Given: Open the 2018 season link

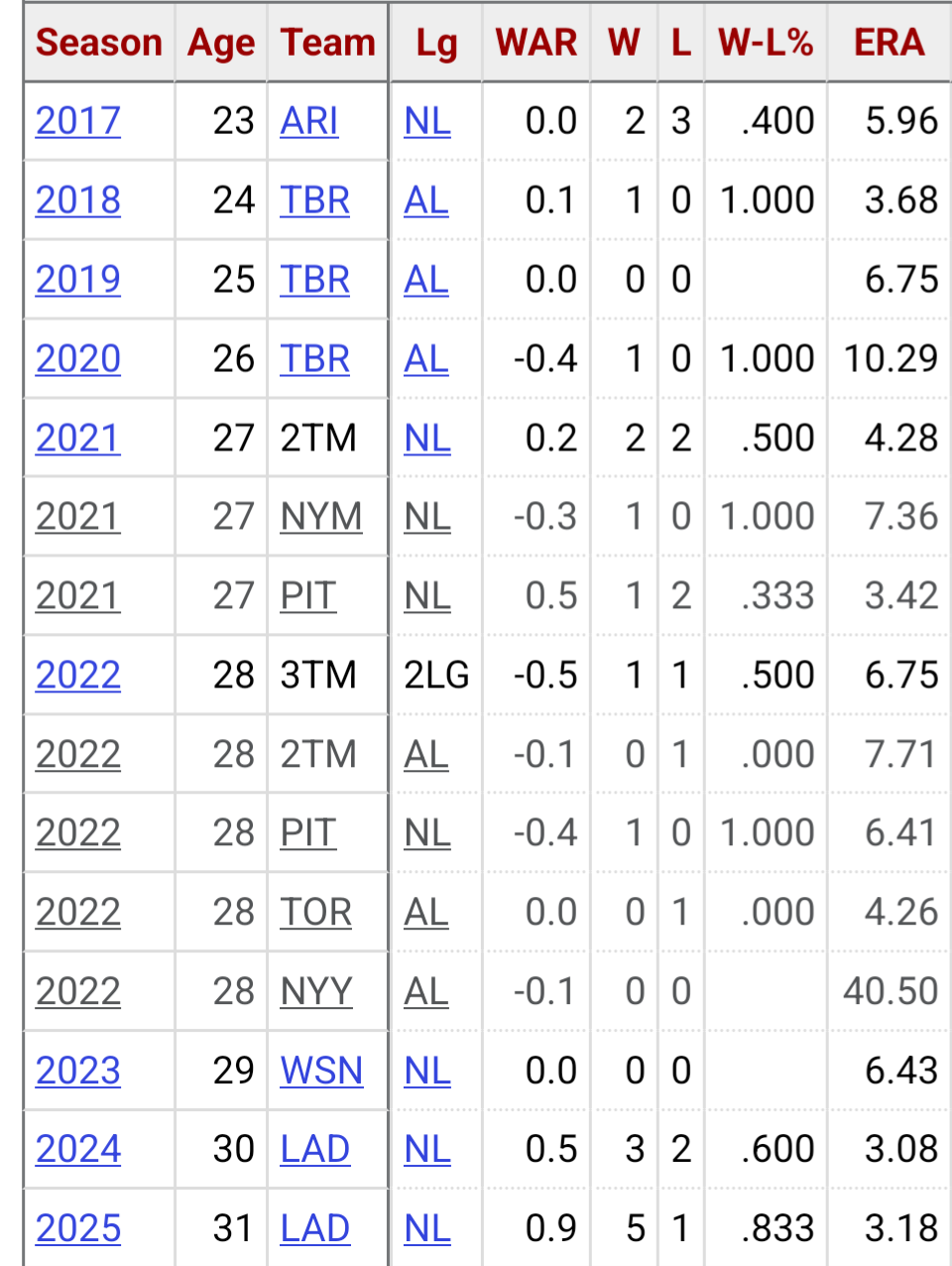Looking at the screenshot, I should (78, 200).
